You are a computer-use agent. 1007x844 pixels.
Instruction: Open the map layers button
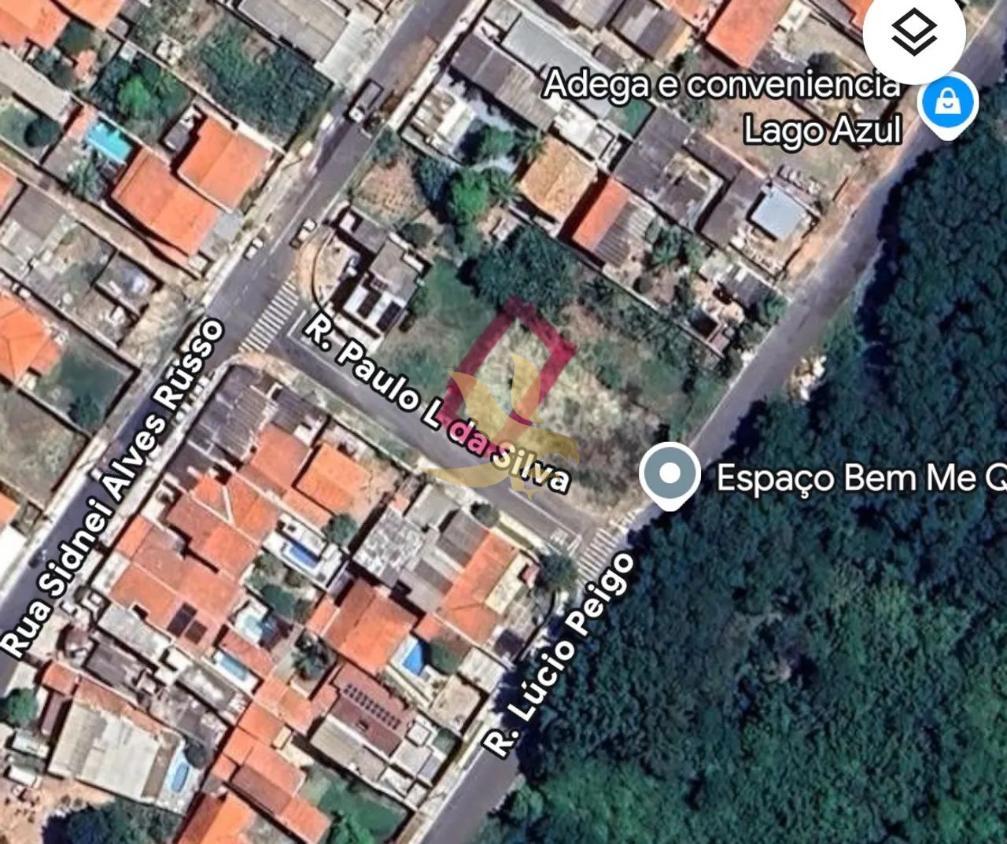914,35
